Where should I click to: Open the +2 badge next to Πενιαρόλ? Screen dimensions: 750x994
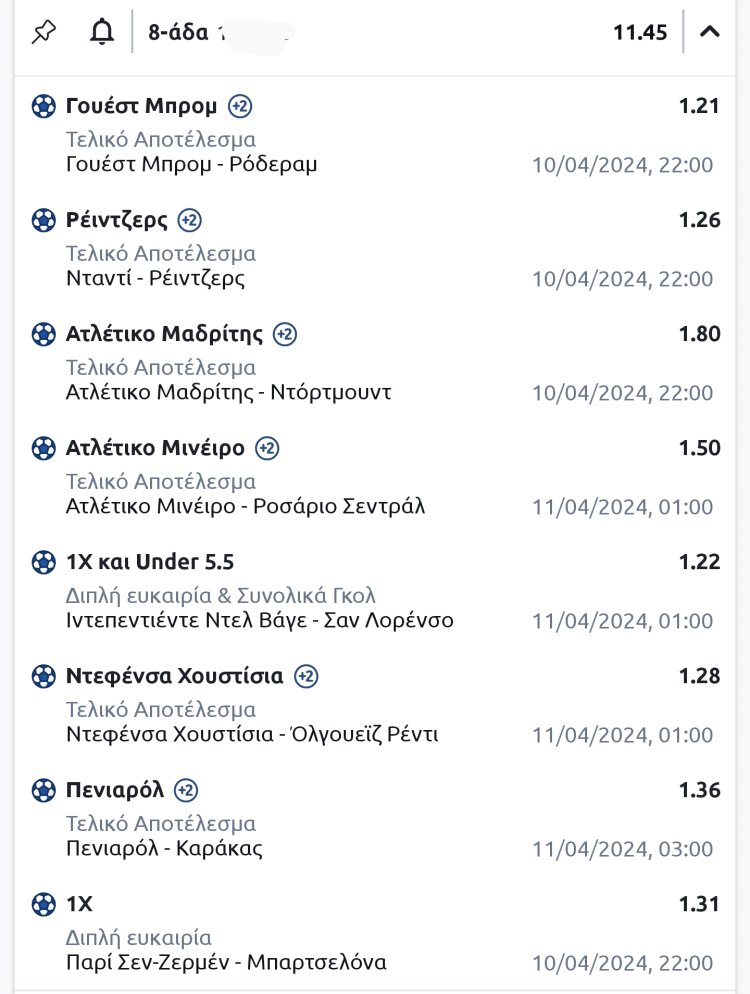[186, 790]
